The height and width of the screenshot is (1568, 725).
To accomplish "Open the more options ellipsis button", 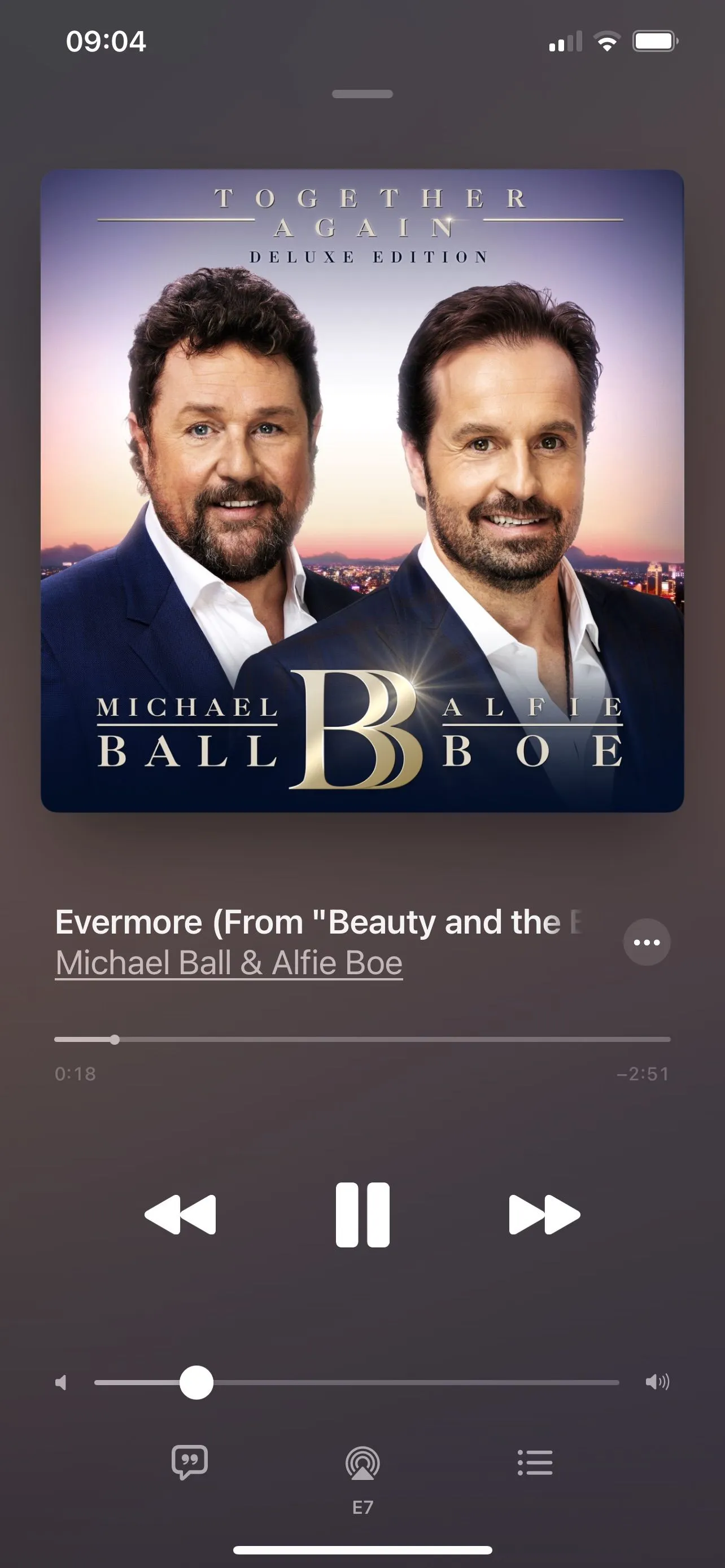I will pyautogui.click(x=647, y=942).
